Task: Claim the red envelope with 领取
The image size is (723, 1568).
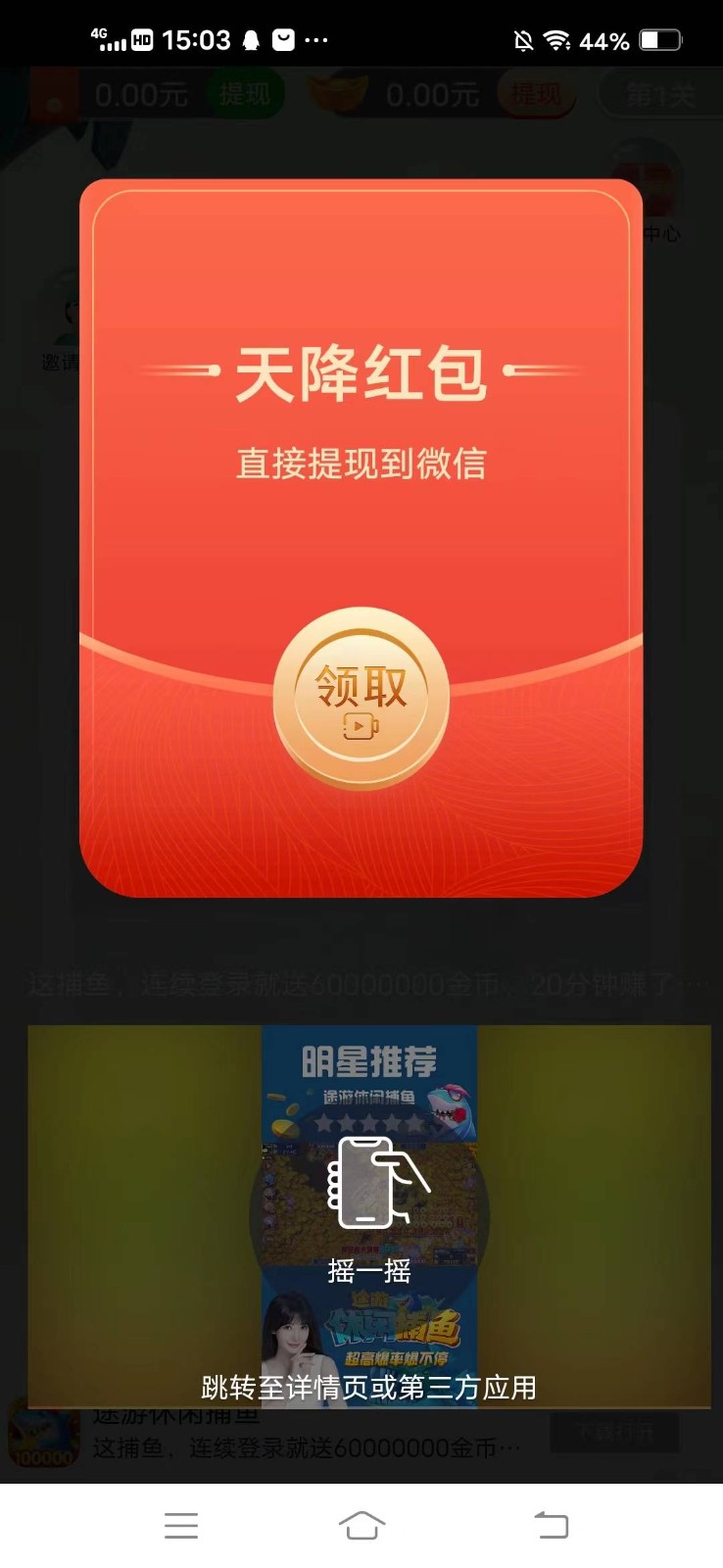Action: coord(361,698)
